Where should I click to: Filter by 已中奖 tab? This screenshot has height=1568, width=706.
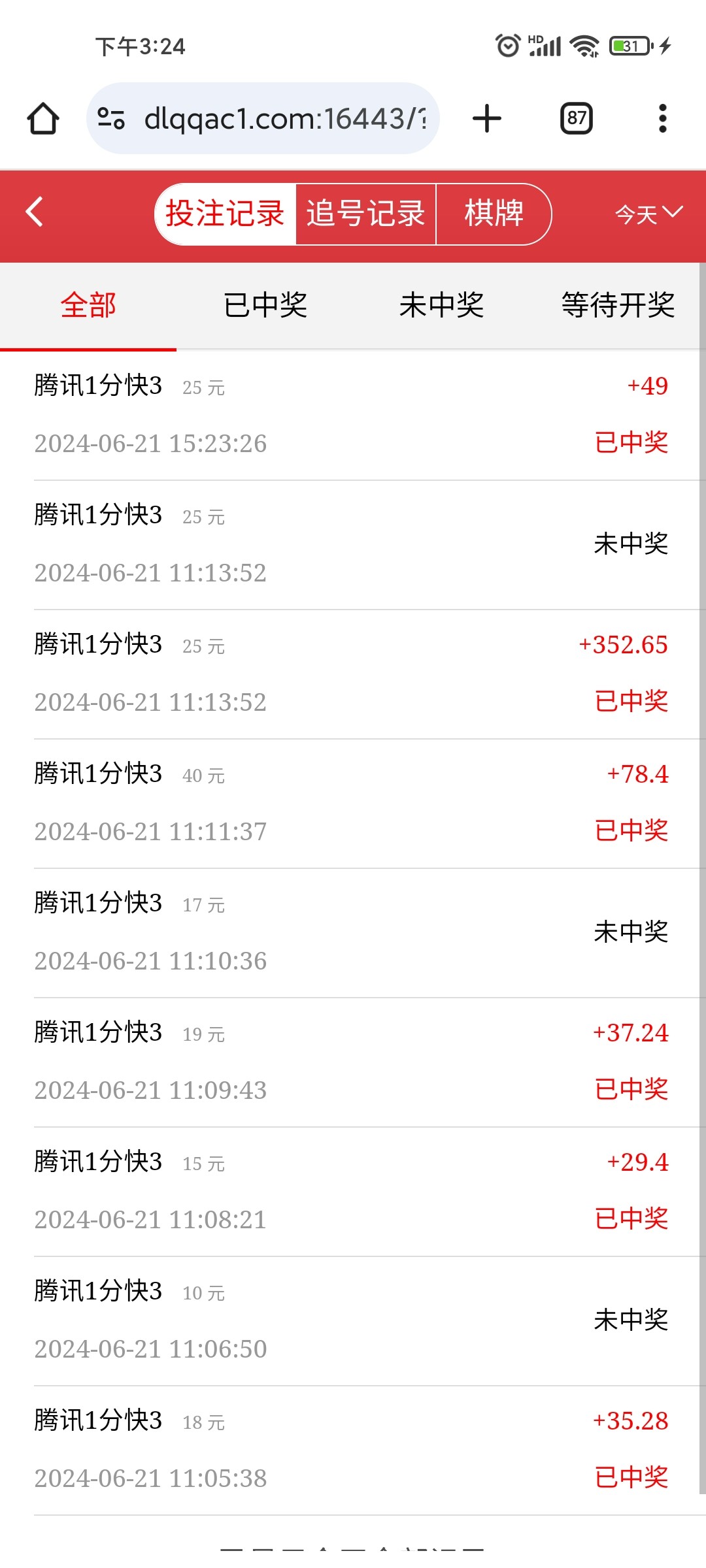click(265, 305)
